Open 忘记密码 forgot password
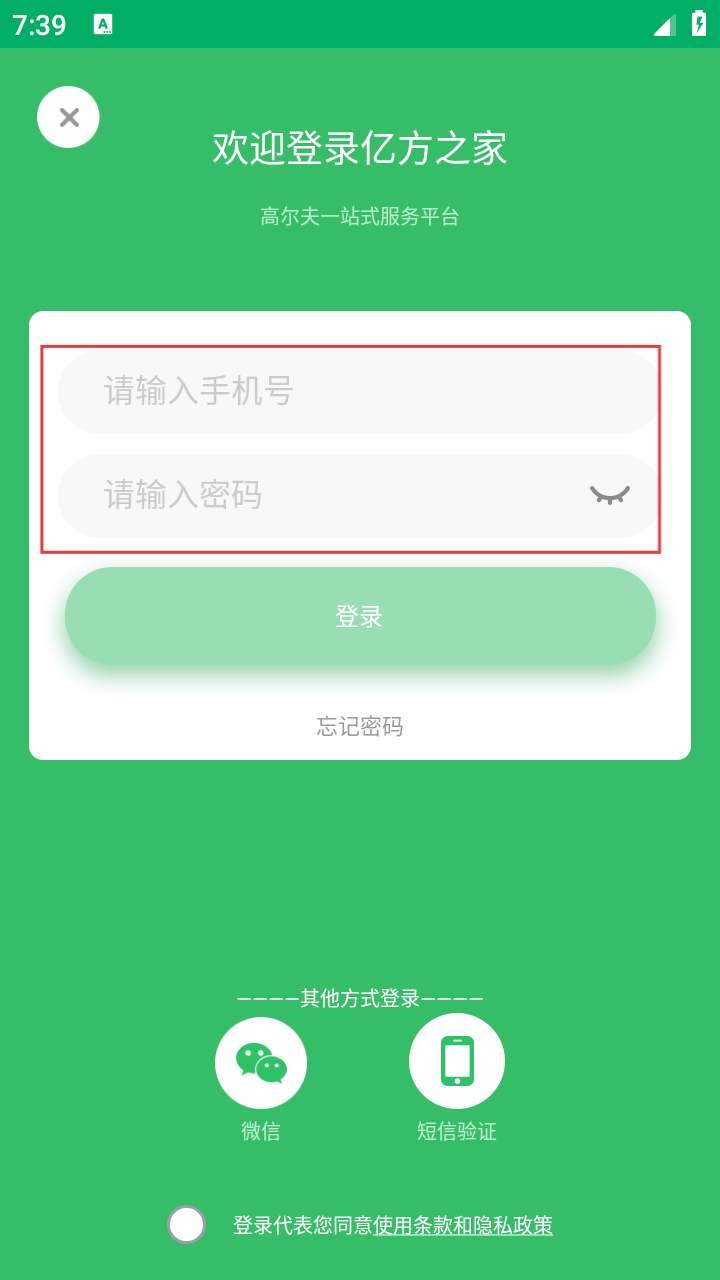The height and width of the screenshot is (1280, 720). [360, 727]
